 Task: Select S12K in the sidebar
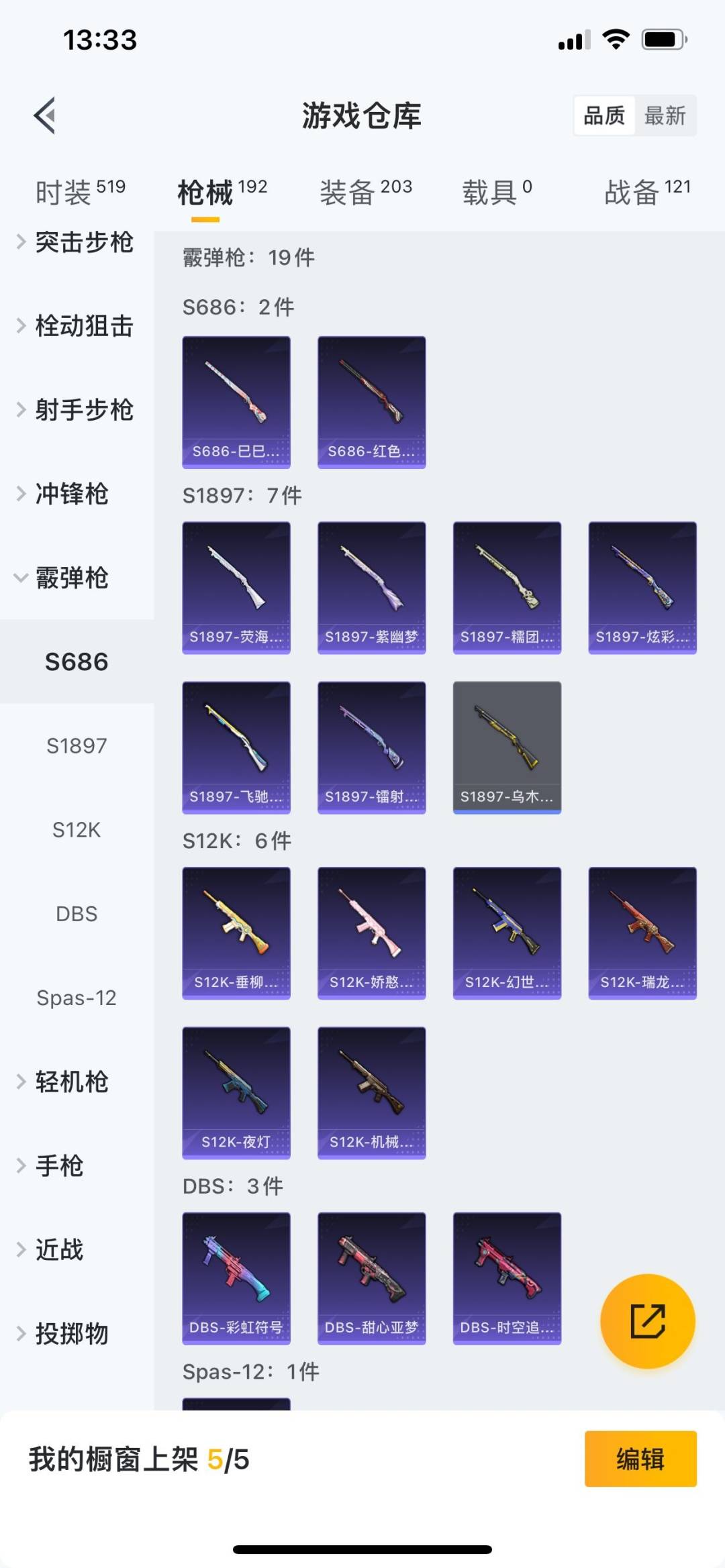click(x=77, y=830)
